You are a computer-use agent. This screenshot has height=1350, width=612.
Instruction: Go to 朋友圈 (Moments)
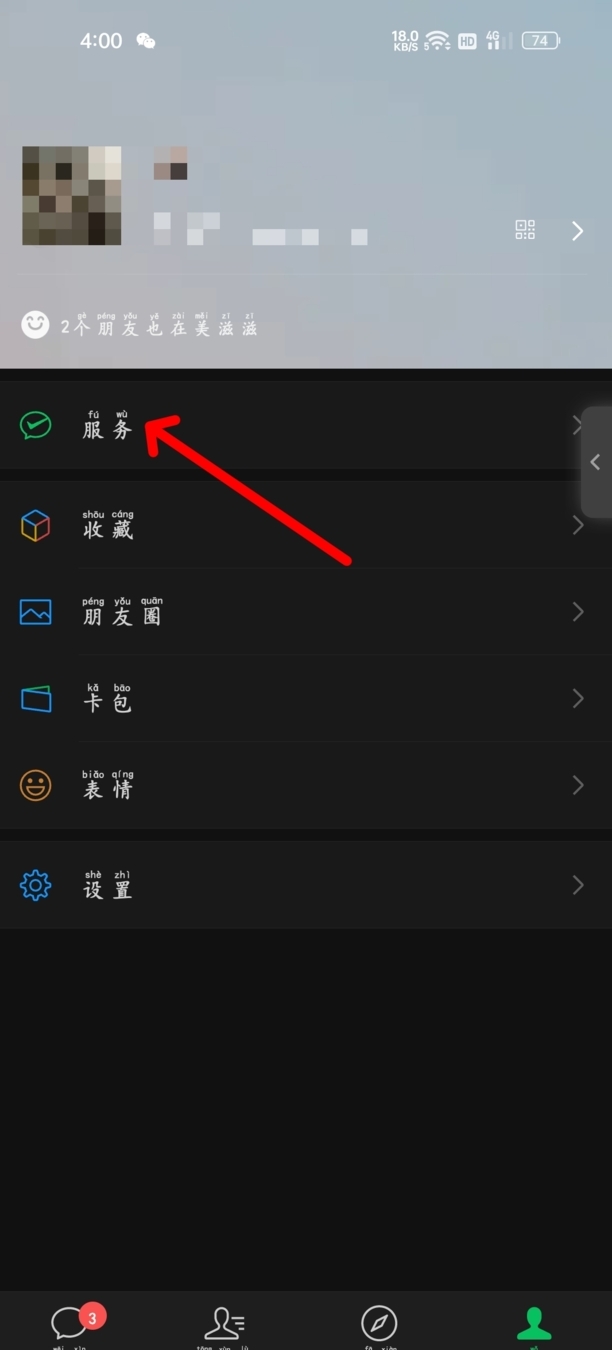306,612
